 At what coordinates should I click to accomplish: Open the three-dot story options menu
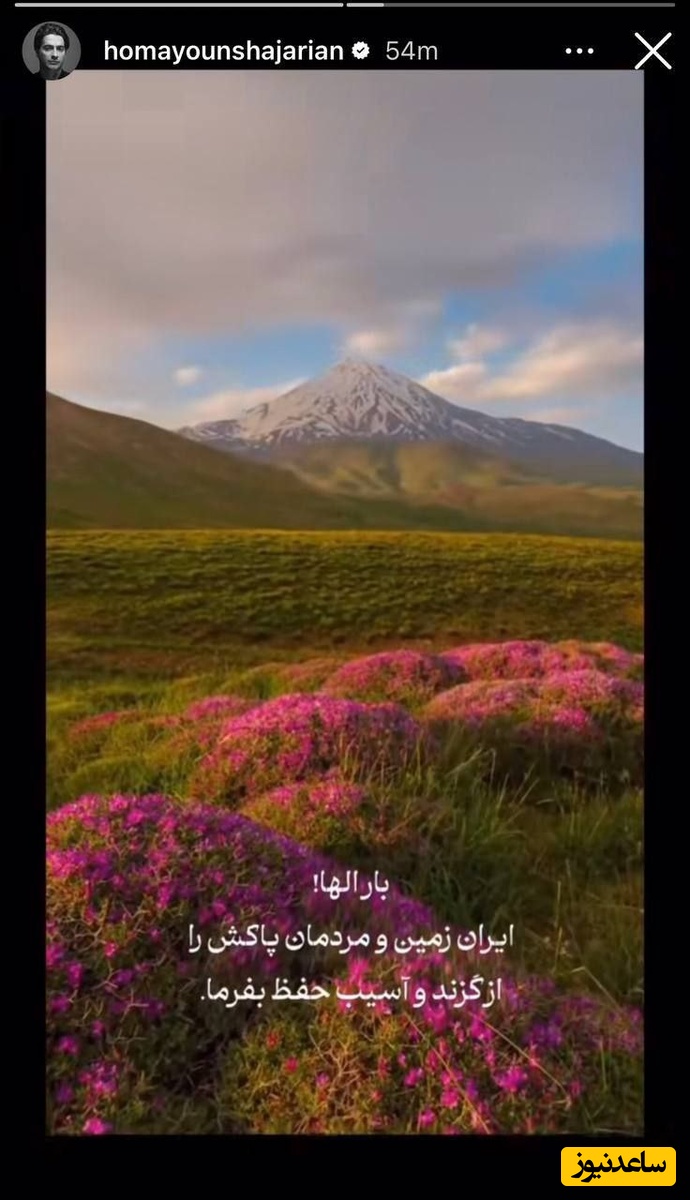(580, 51)
